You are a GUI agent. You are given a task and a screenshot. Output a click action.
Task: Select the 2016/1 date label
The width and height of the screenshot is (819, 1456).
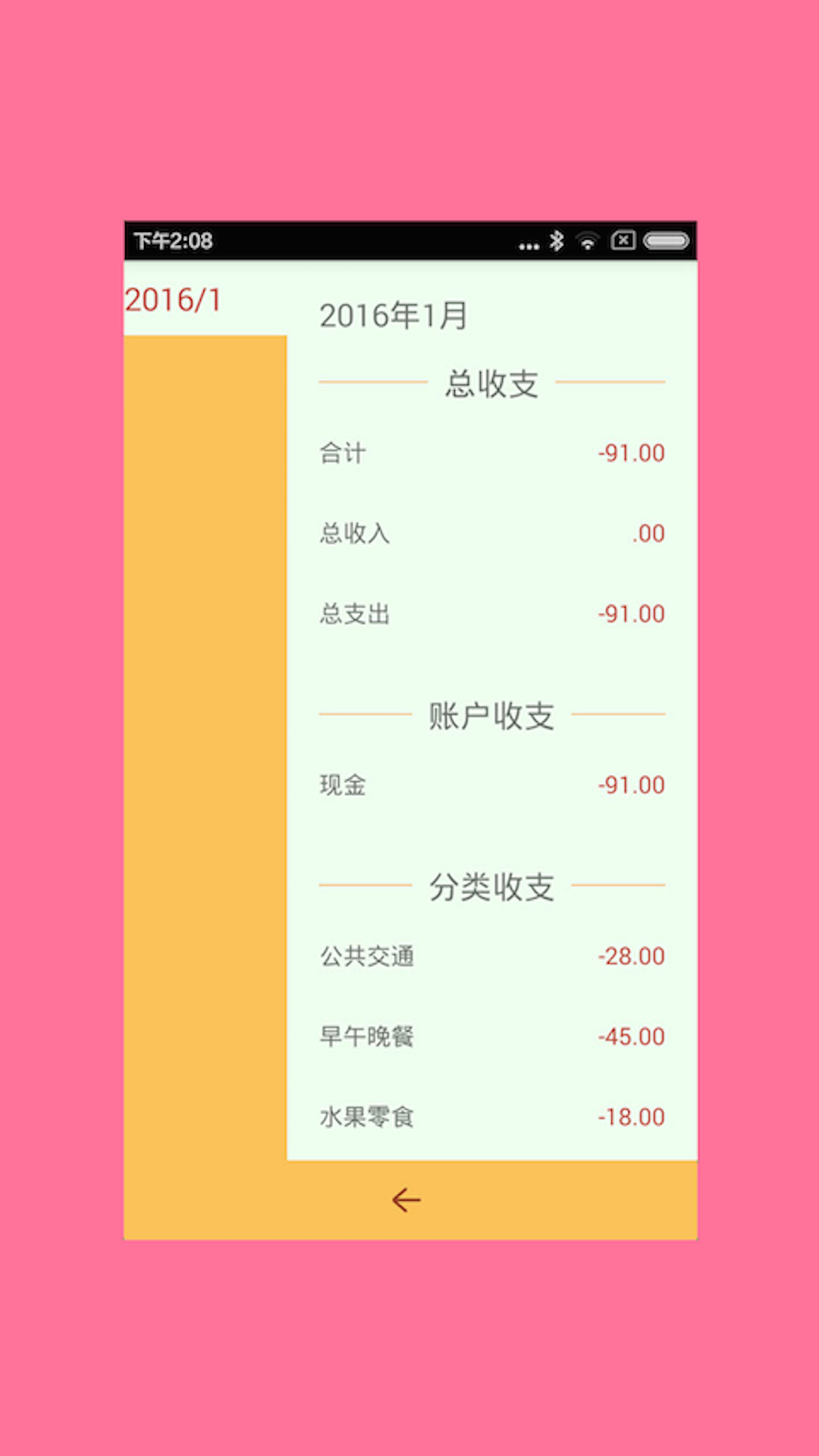pos(173,300)
